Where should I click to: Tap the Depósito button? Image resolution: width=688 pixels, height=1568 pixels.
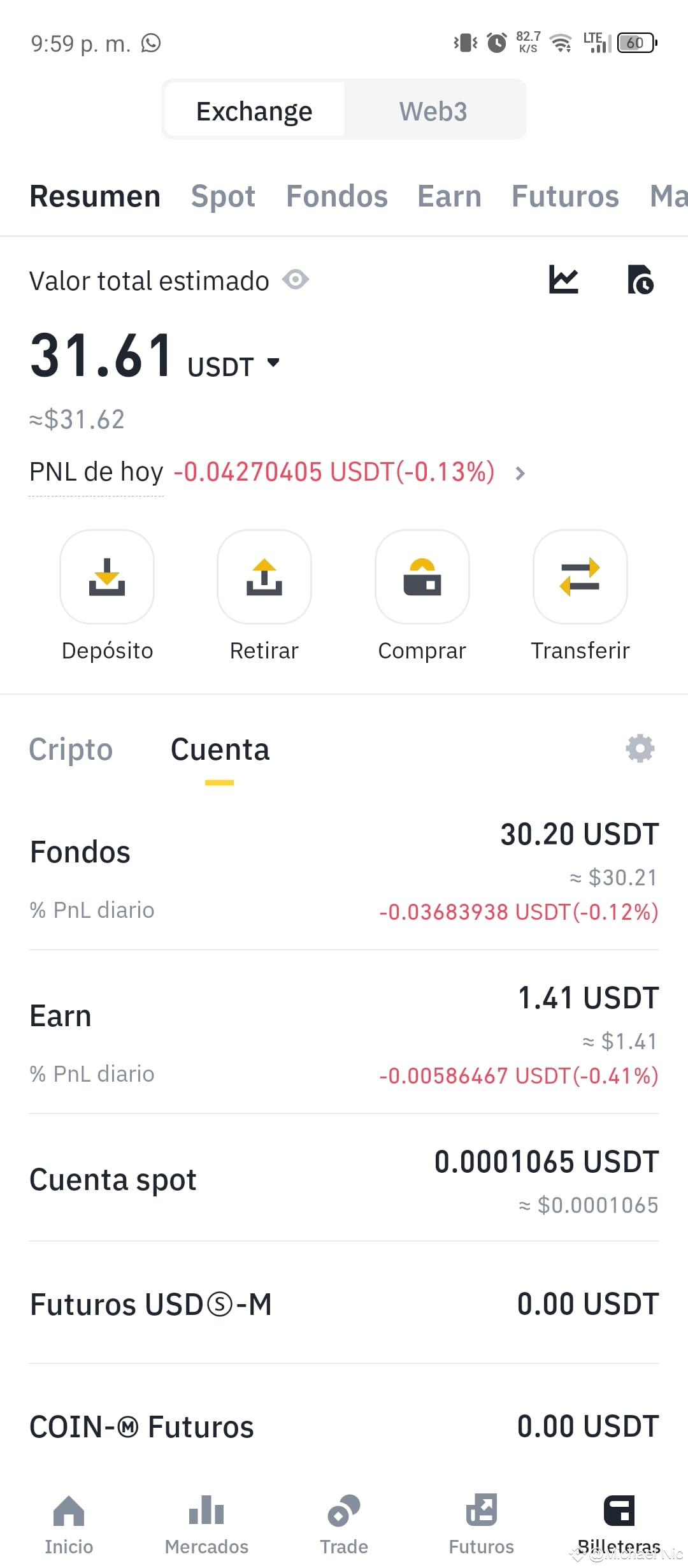pos(107,576)
